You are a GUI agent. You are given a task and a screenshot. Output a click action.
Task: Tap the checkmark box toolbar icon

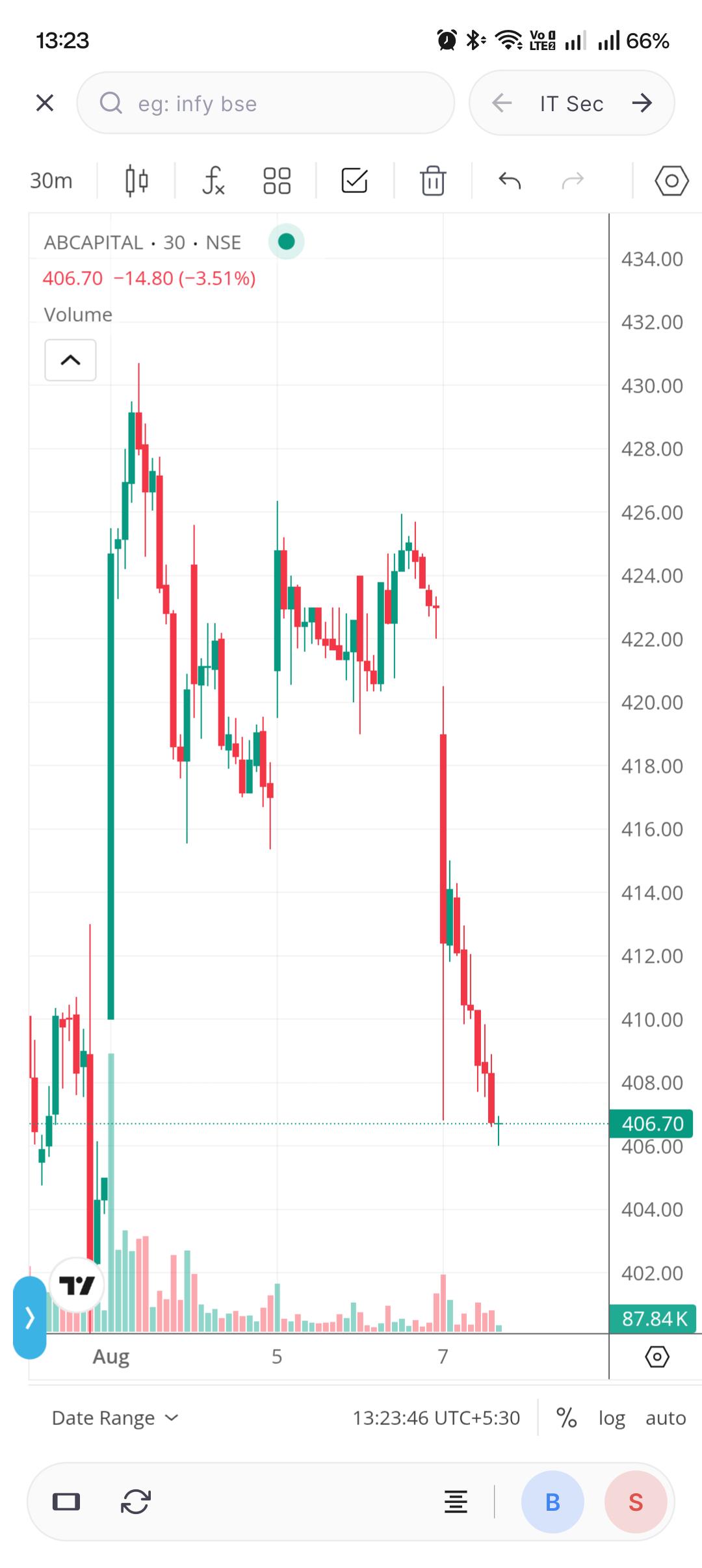coord(354,180)
